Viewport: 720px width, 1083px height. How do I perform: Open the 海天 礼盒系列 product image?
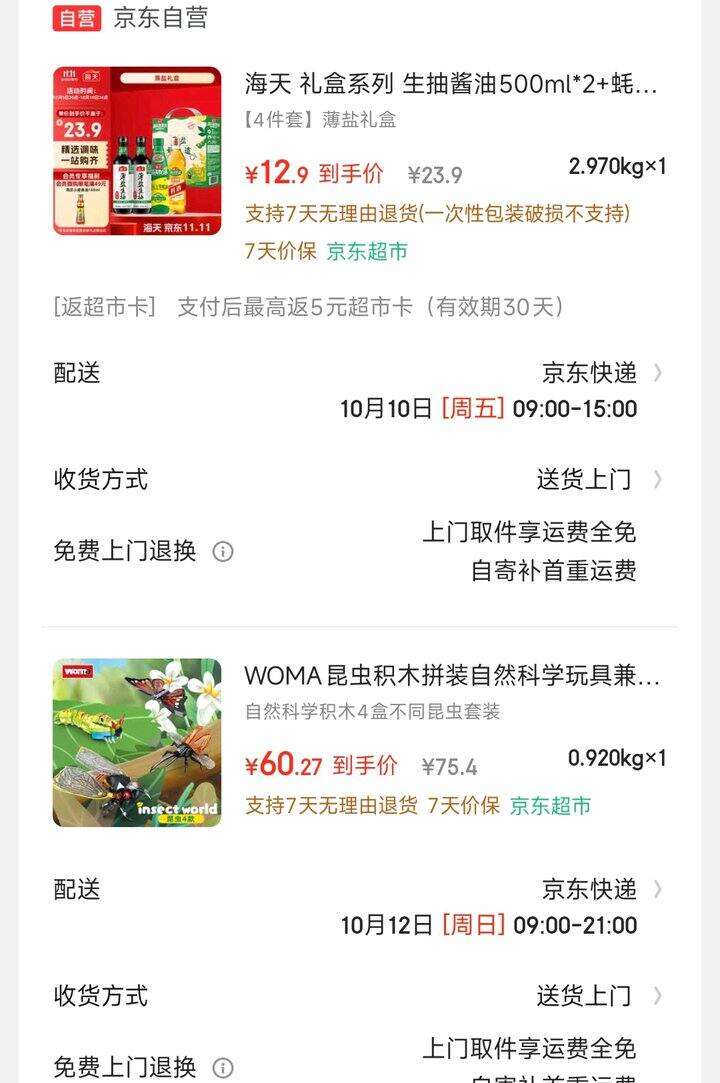[x=137, y=151]
